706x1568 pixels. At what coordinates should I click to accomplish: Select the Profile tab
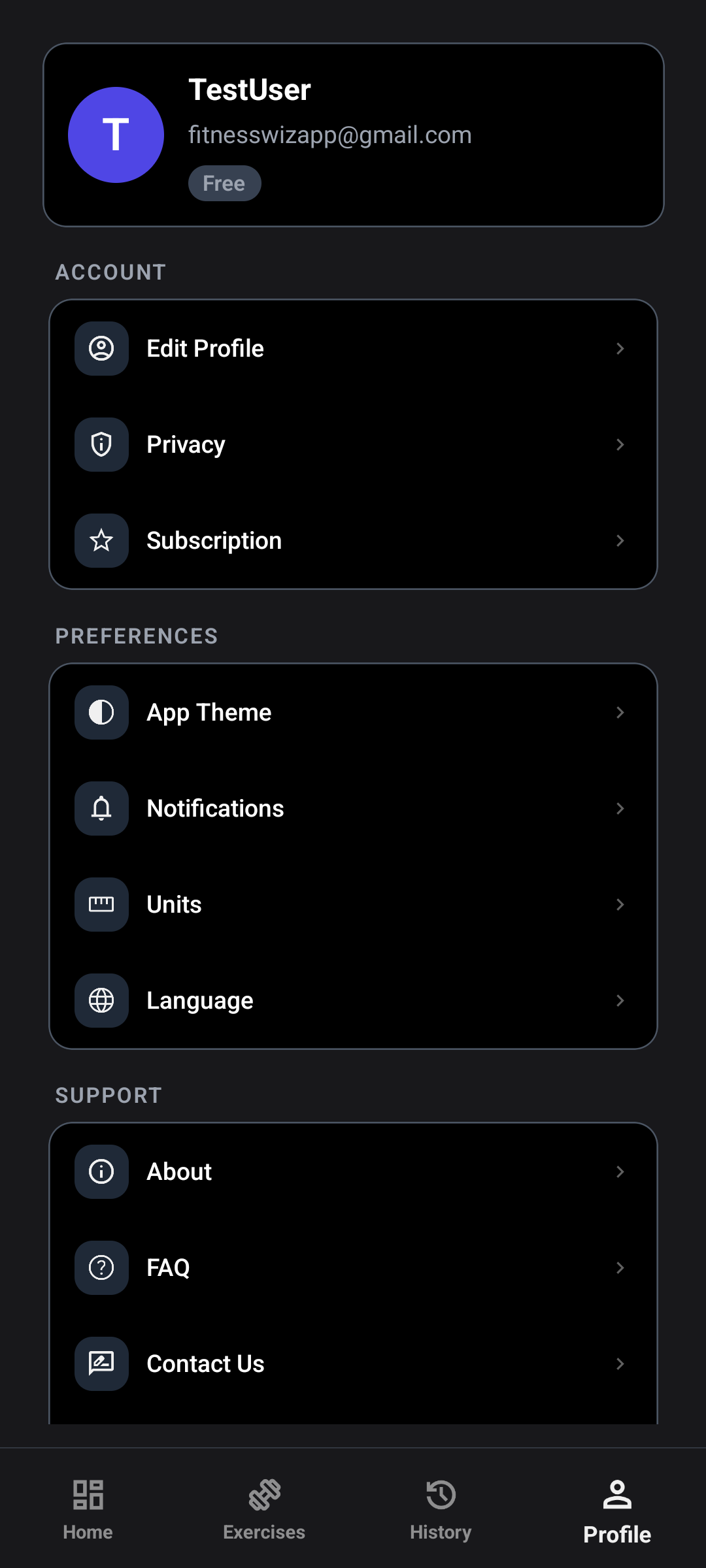pyautogui.click(x=616, y=1509)
